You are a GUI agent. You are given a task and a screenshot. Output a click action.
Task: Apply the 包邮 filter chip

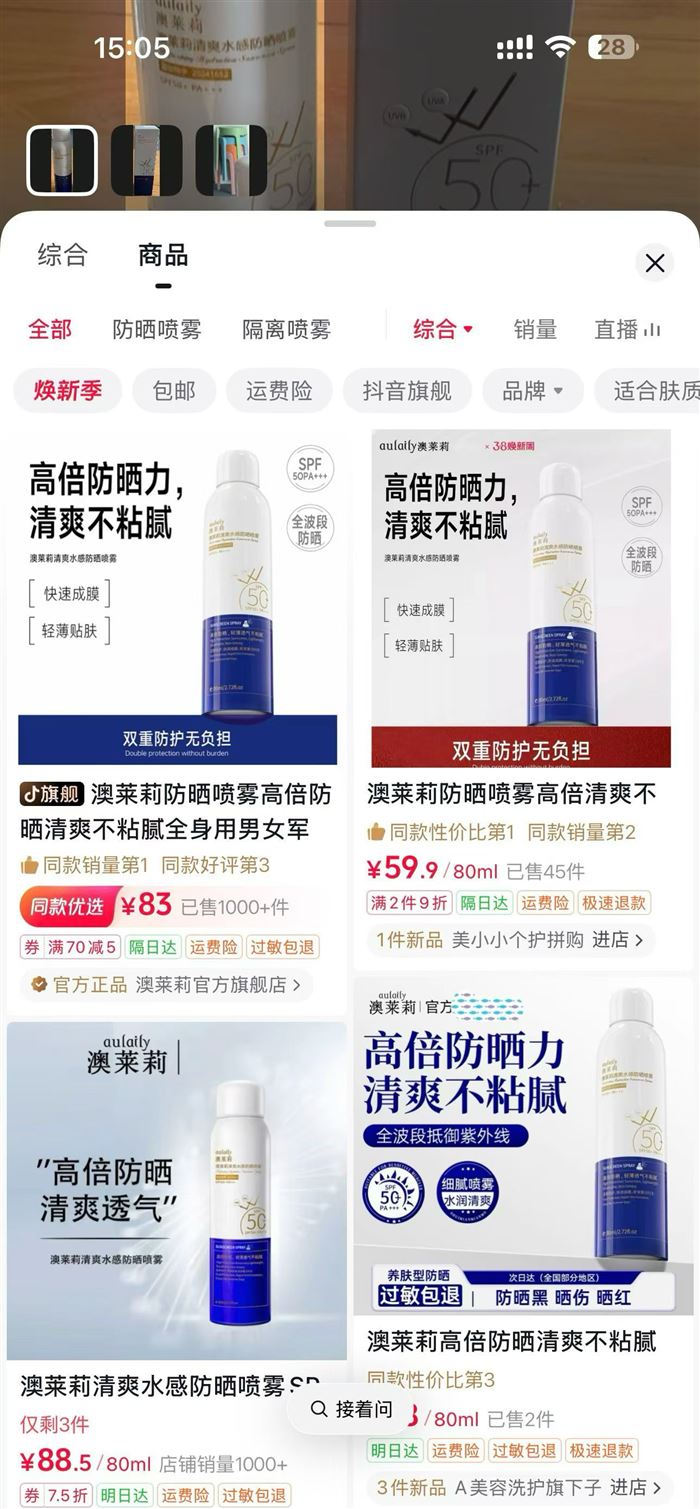coord(174,391)
